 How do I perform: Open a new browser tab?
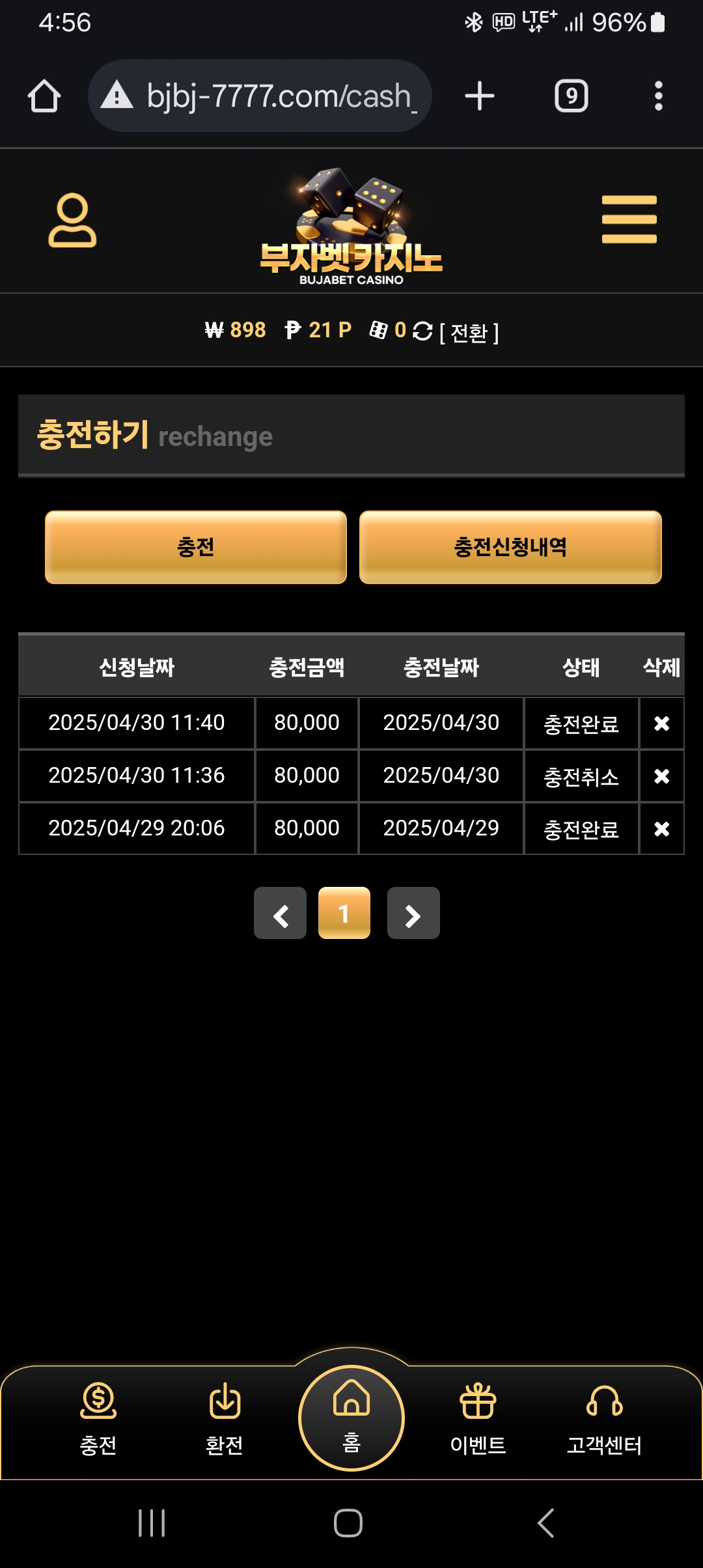point(480,96)
